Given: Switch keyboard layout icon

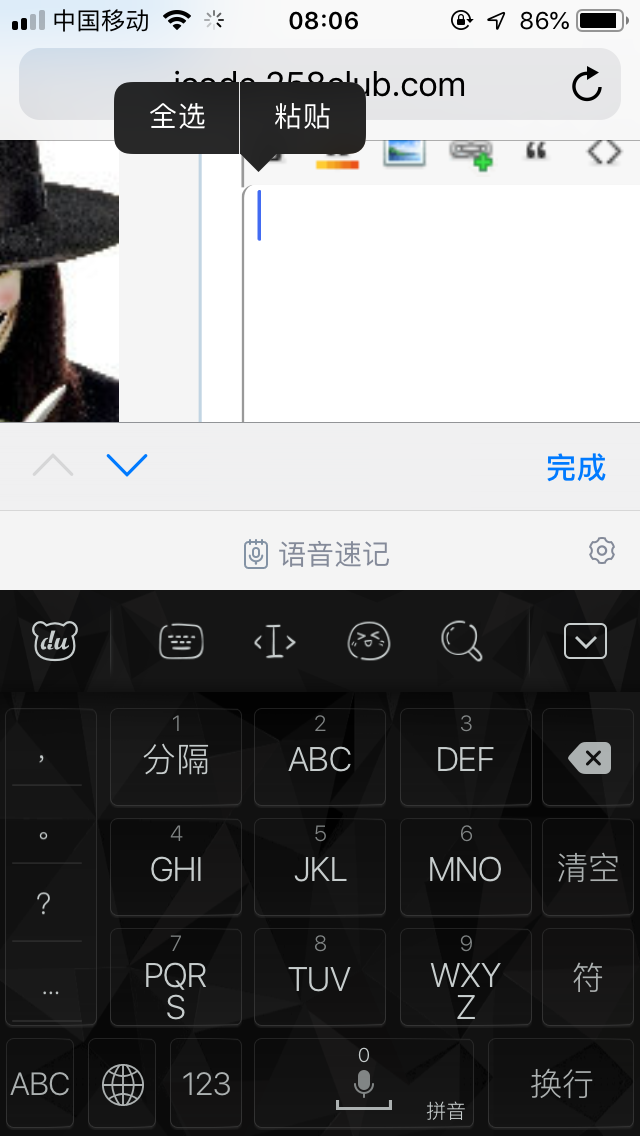Looking at the screenshot, I should (x=181, y=641).
